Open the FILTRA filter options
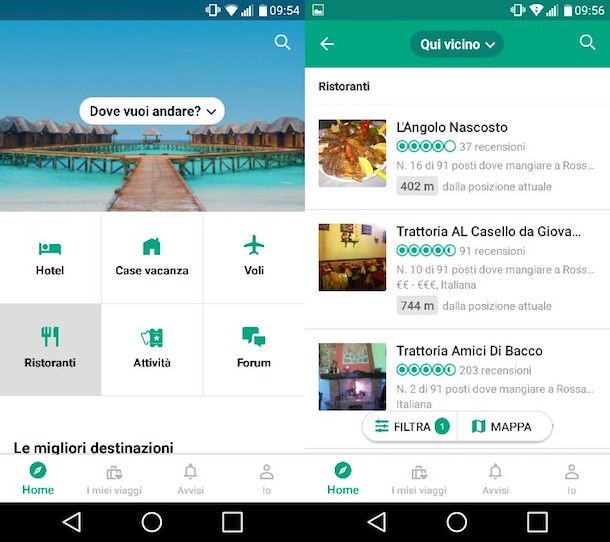The image size is (610, 542). pyautogui.click(x=411, y=427)
